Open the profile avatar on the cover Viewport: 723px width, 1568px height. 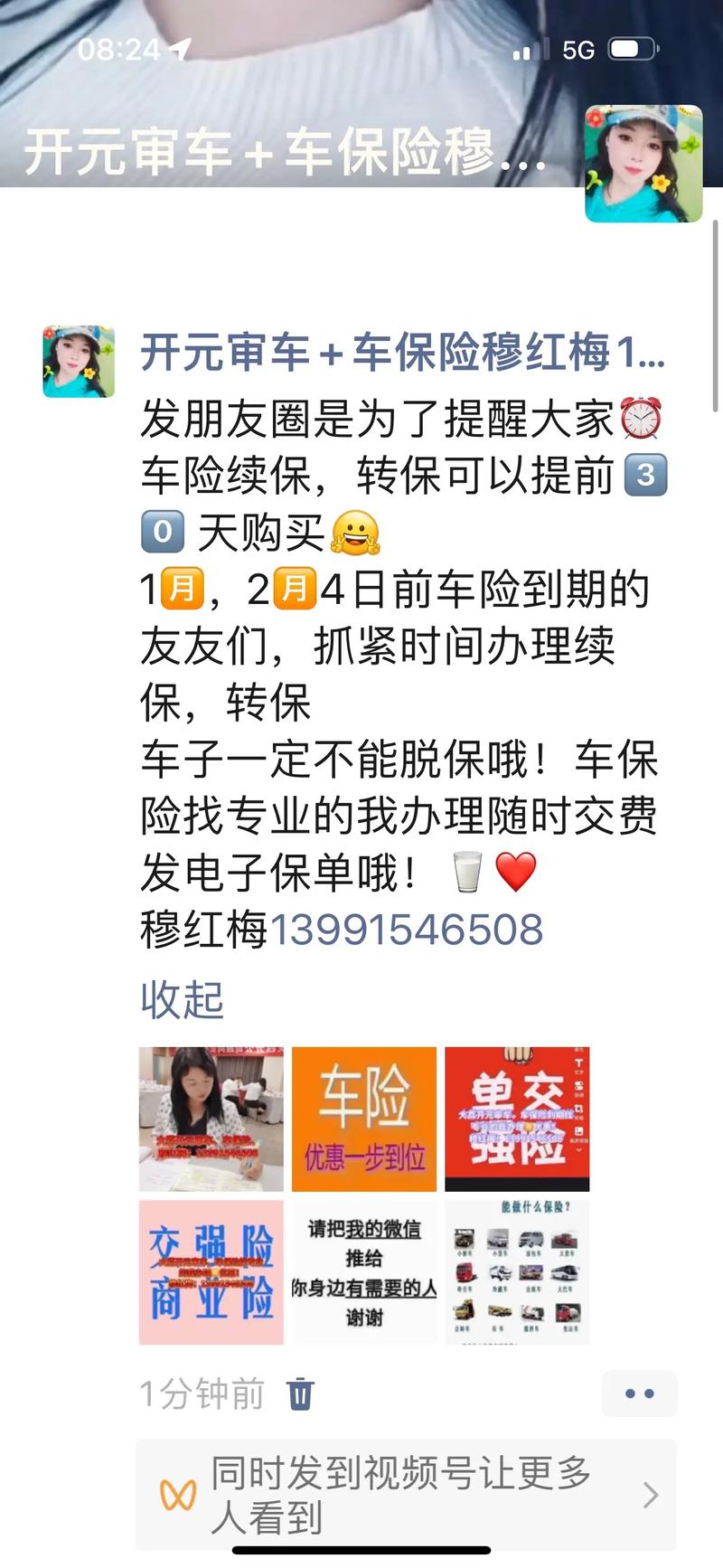click(643, 164)
